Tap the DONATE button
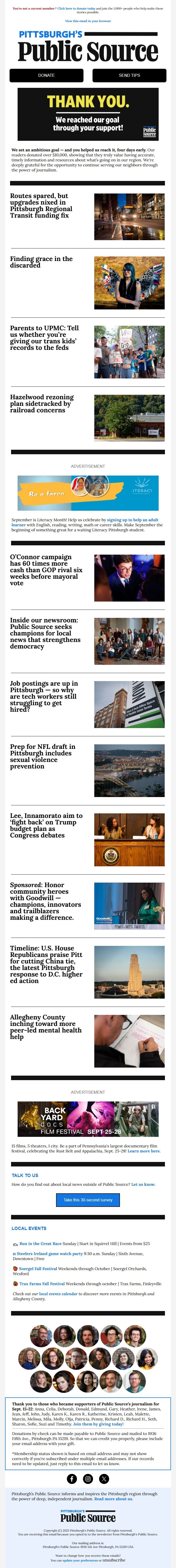 46,76
